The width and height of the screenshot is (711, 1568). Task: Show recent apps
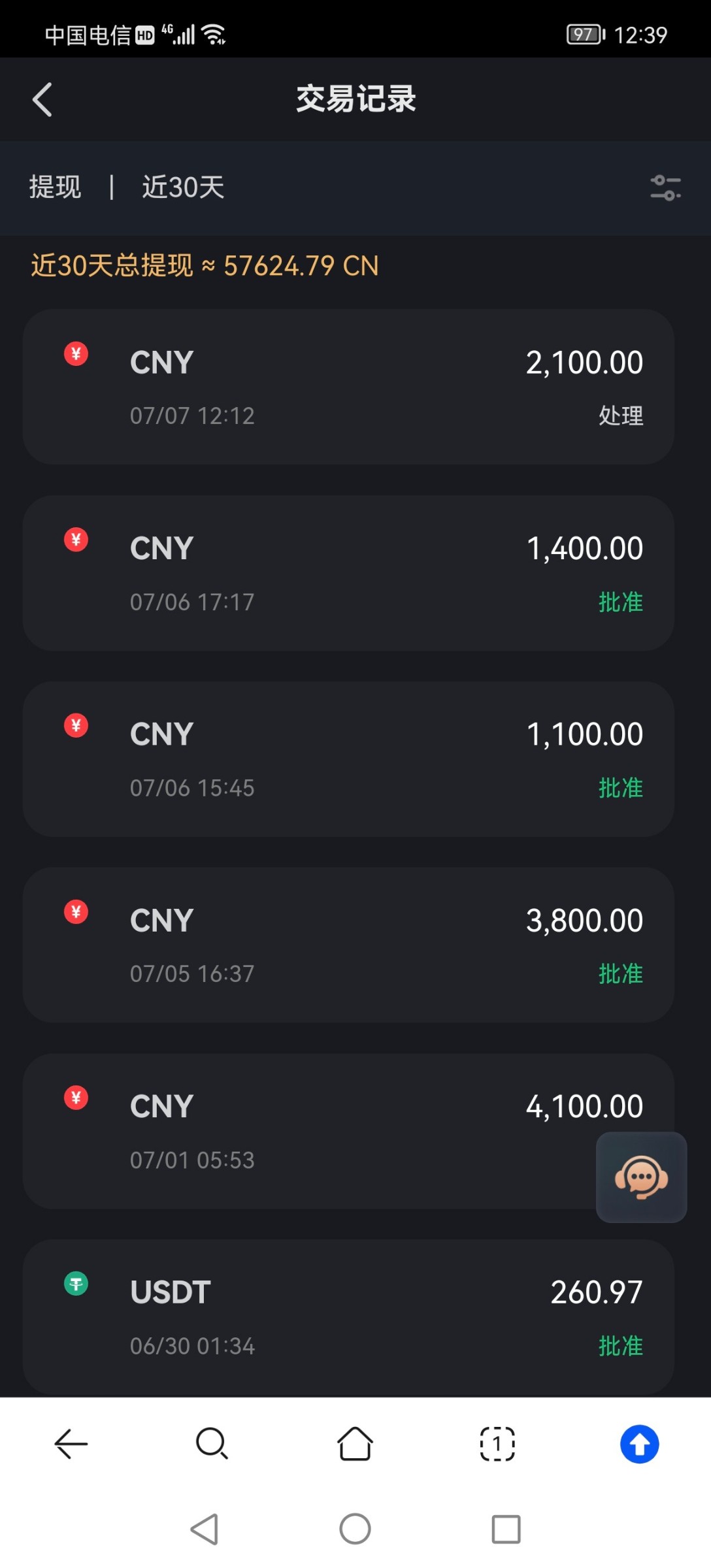(x=506, y=1529)
